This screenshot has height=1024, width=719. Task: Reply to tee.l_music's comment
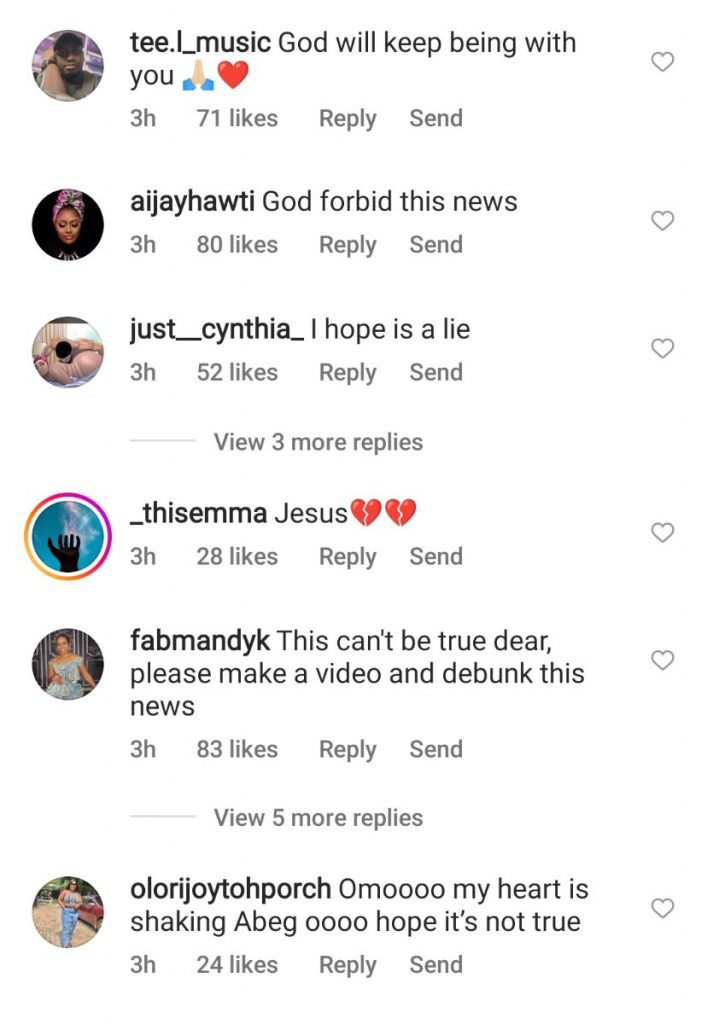coord(347,118)
